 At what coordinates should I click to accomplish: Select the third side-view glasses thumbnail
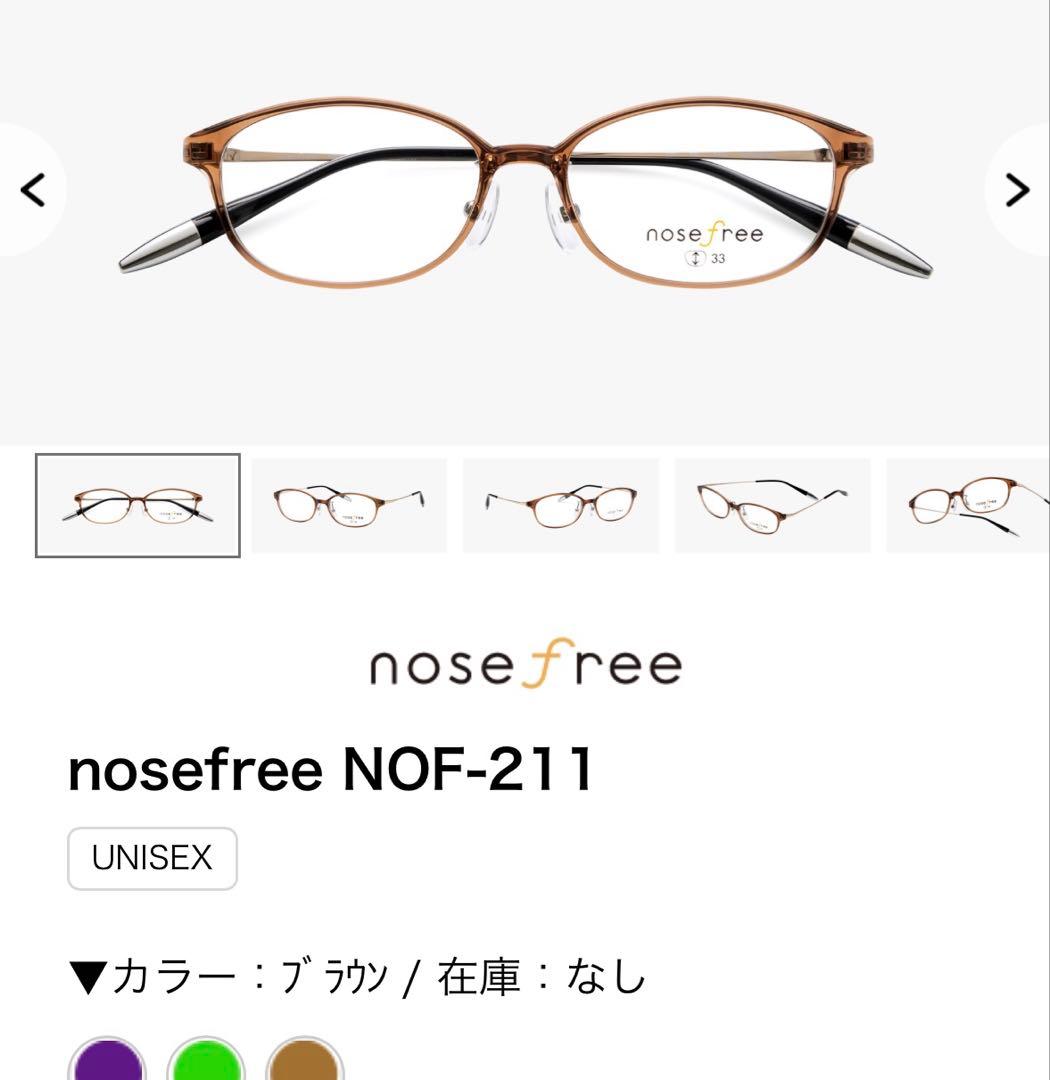pyautogui.click(x=560, y=505)
